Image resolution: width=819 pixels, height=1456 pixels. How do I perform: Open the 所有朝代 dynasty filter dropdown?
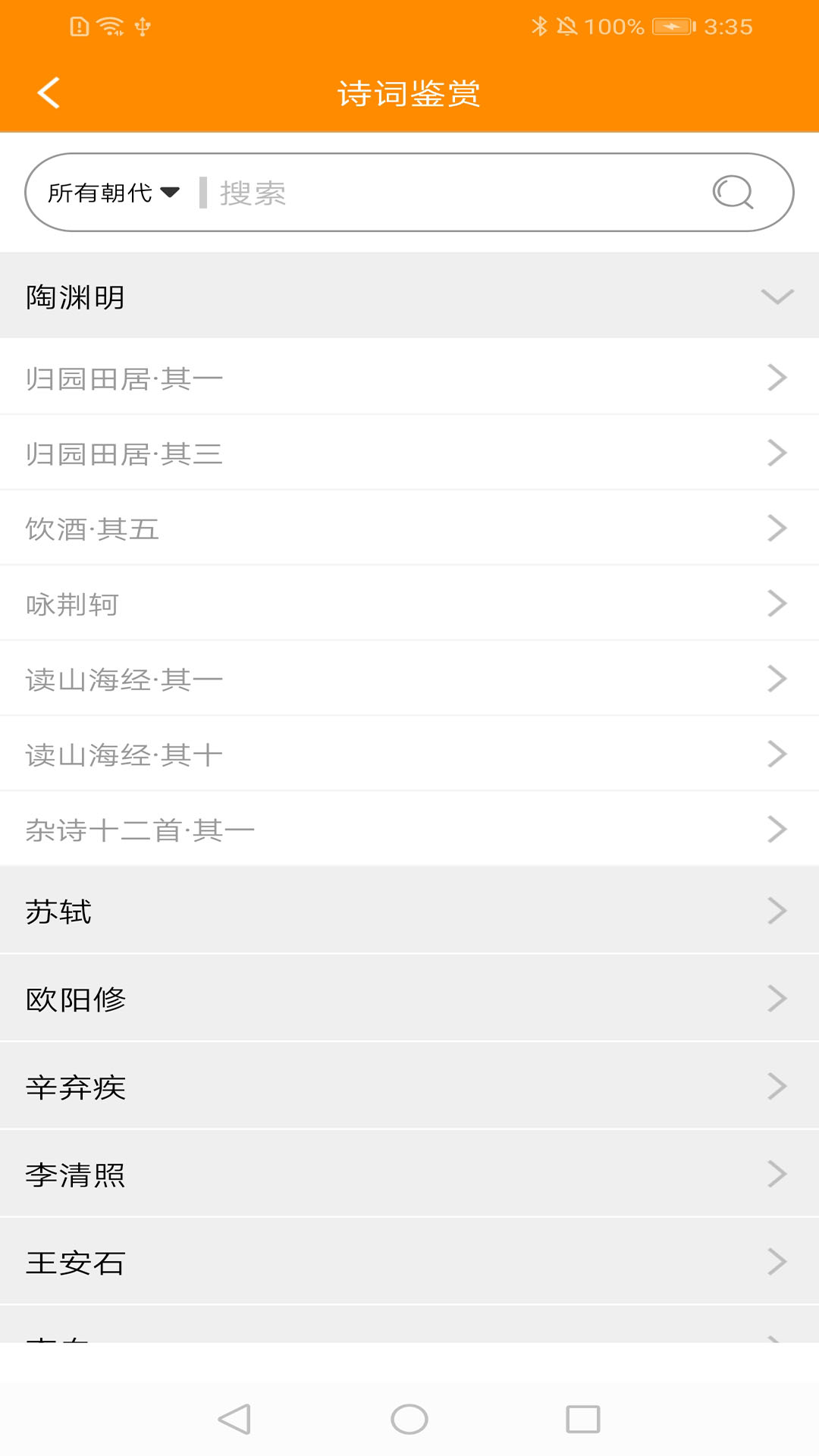(x=112, y=193)
